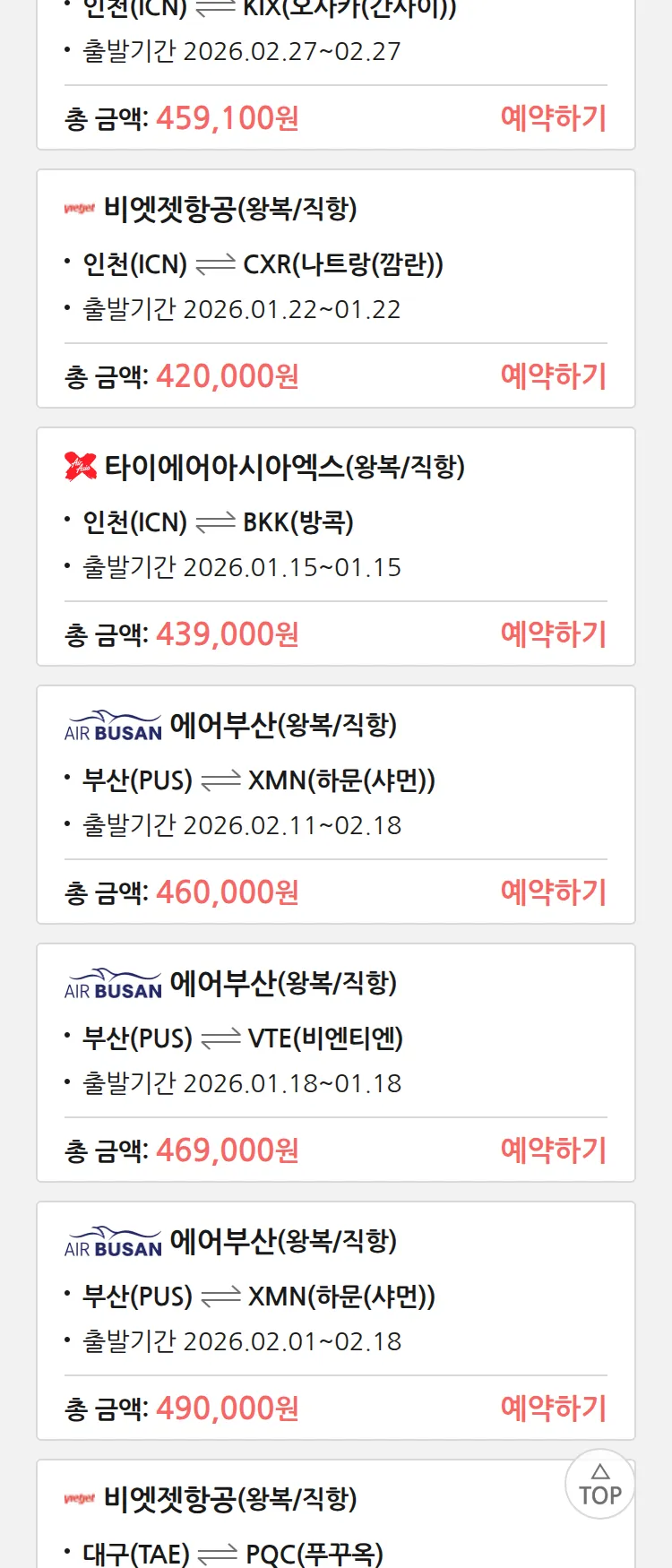
Task: Book the 420,000원 VietJet flight to Nha Trang
Action: 553,376
